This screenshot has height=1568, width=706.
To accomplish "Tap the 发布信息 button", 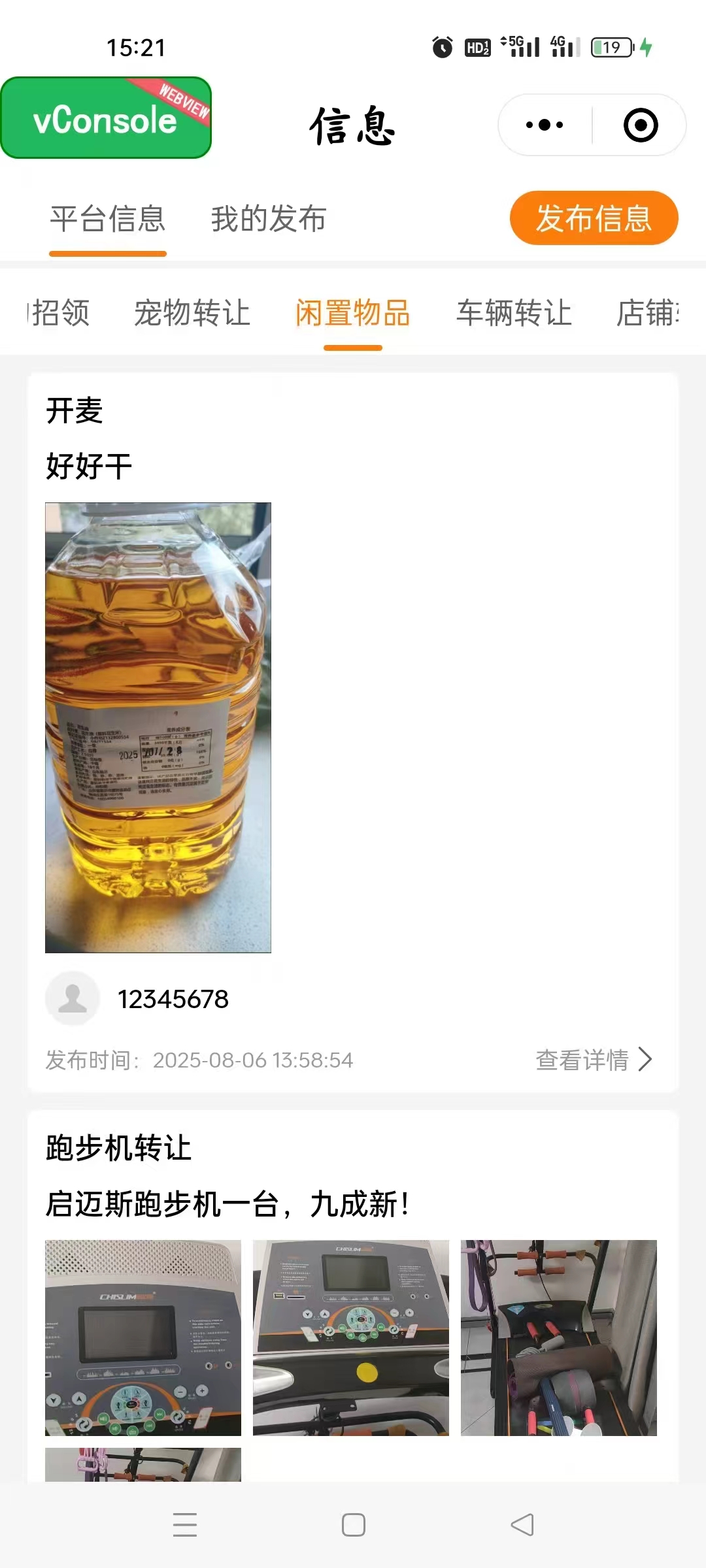I will point(594,218).
